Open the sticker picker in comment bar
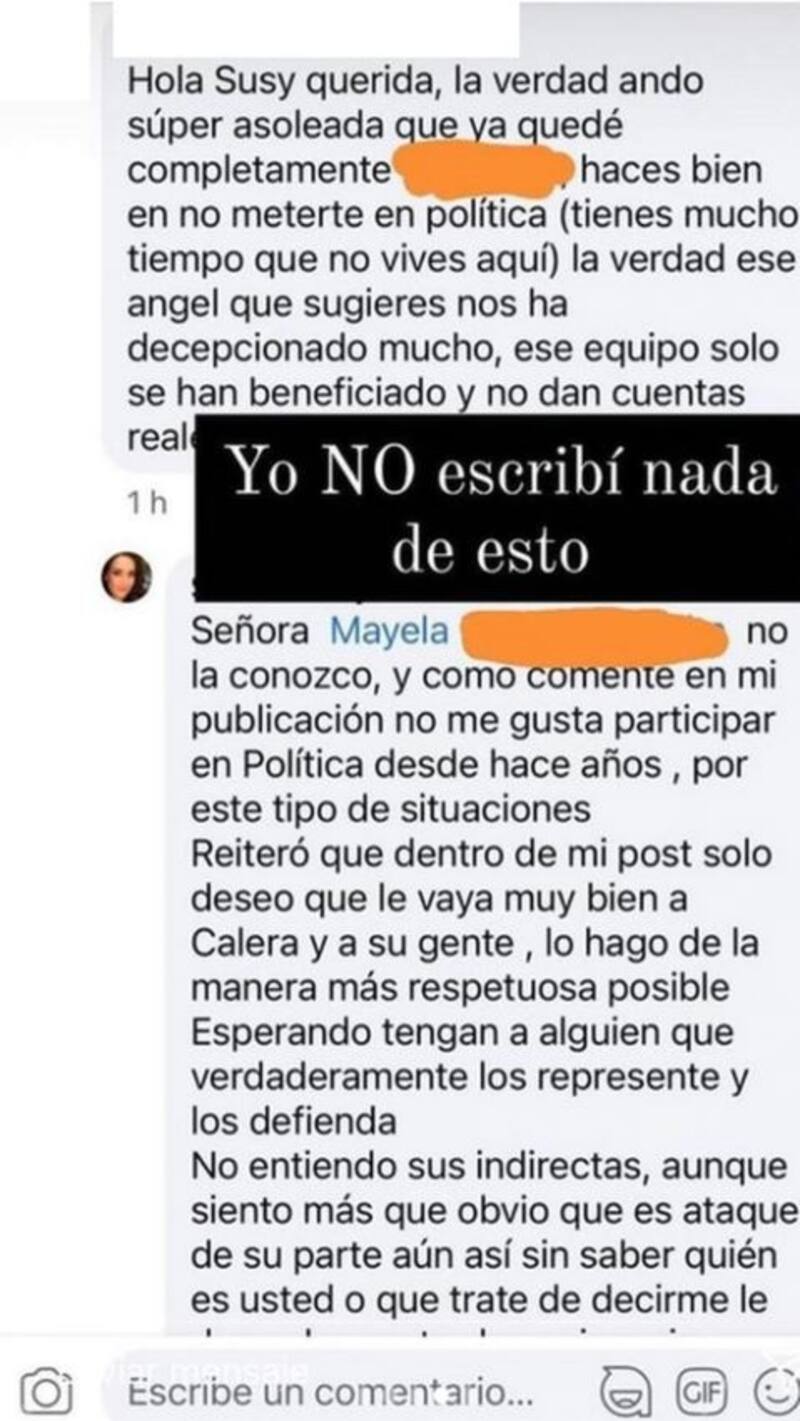The height and width of the screenshot is (1421, 800). tap(627, 1393)
